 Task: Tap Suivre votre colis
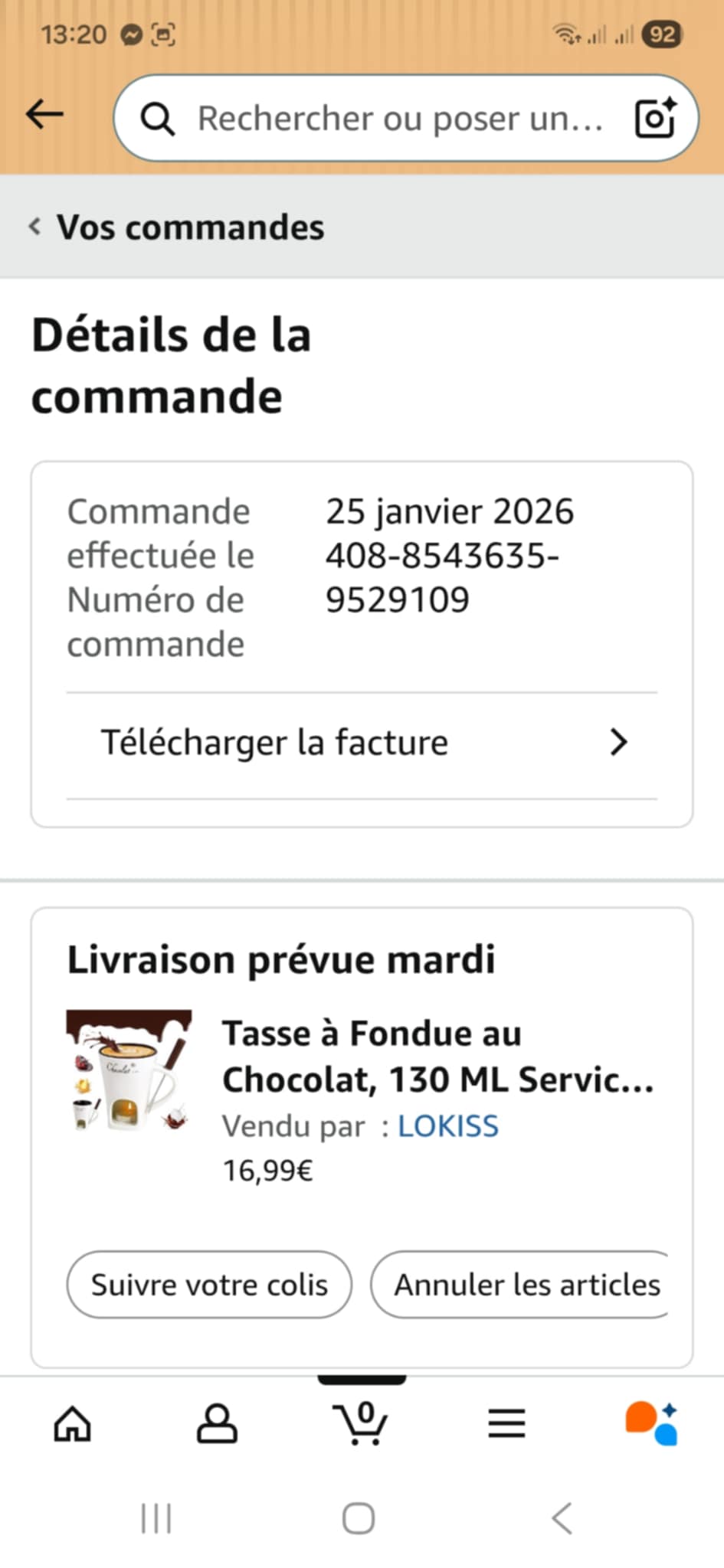coord(209,1285)
